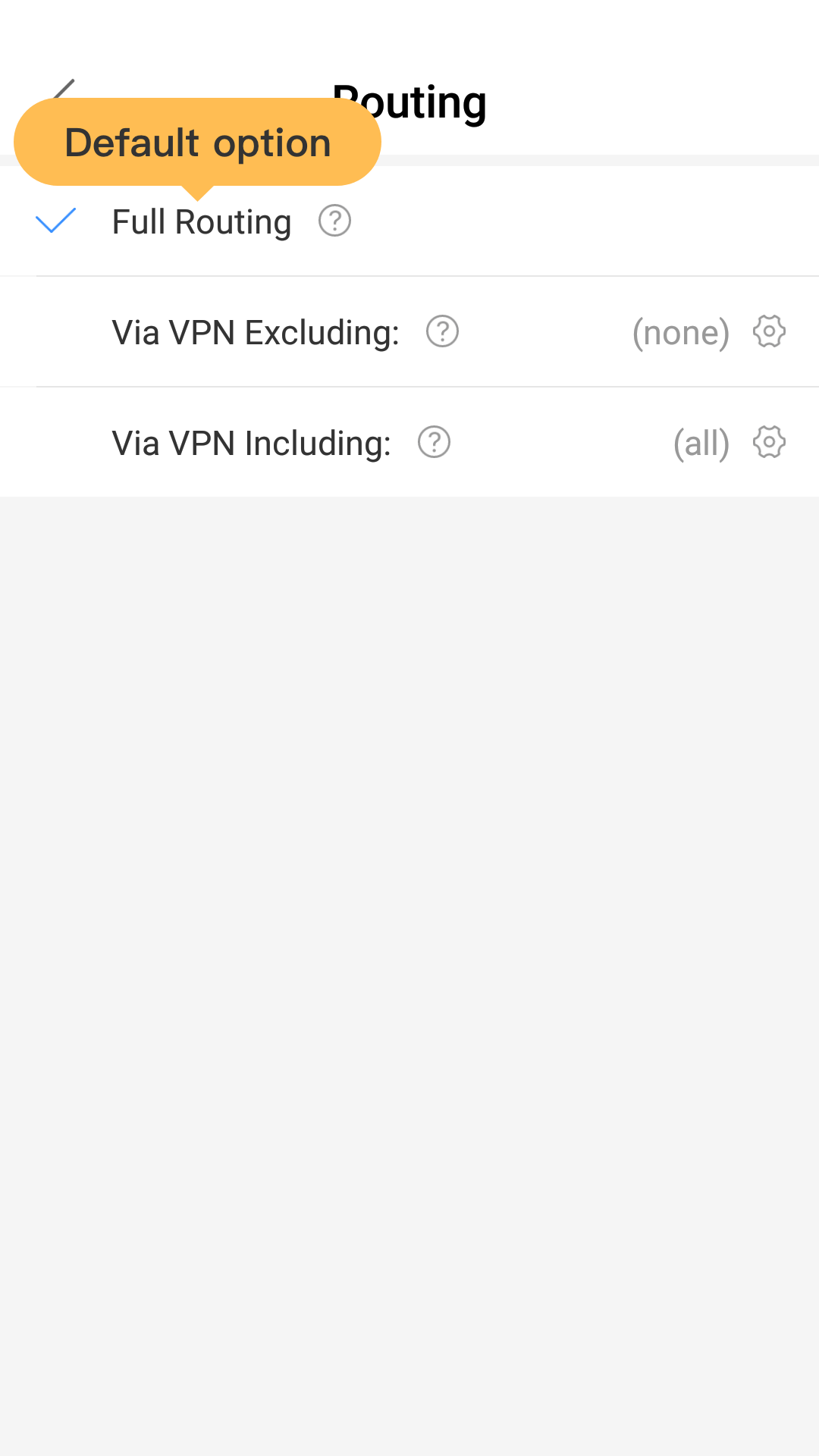Select the Full Routing option
The height and width of the screenshot is (1456, 819).
point(409,221)
